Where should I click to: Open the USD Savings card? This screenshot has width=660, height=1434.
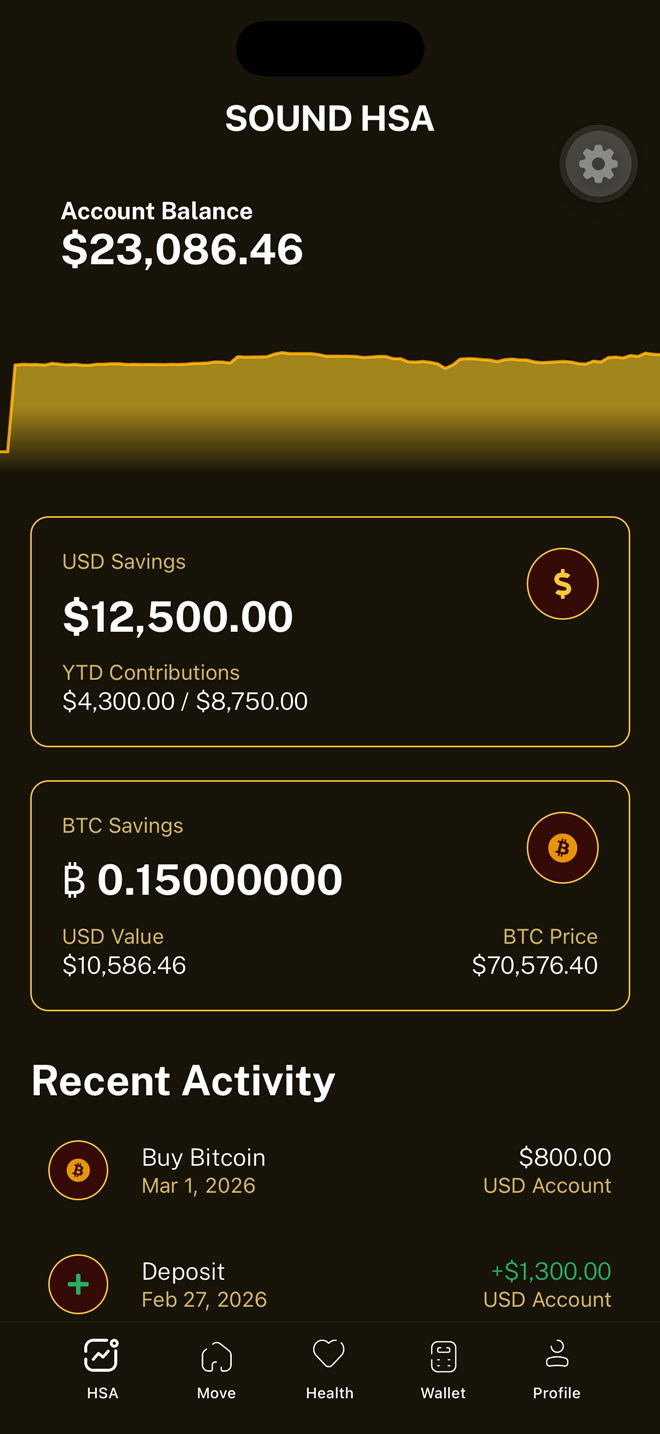point(330,632)
